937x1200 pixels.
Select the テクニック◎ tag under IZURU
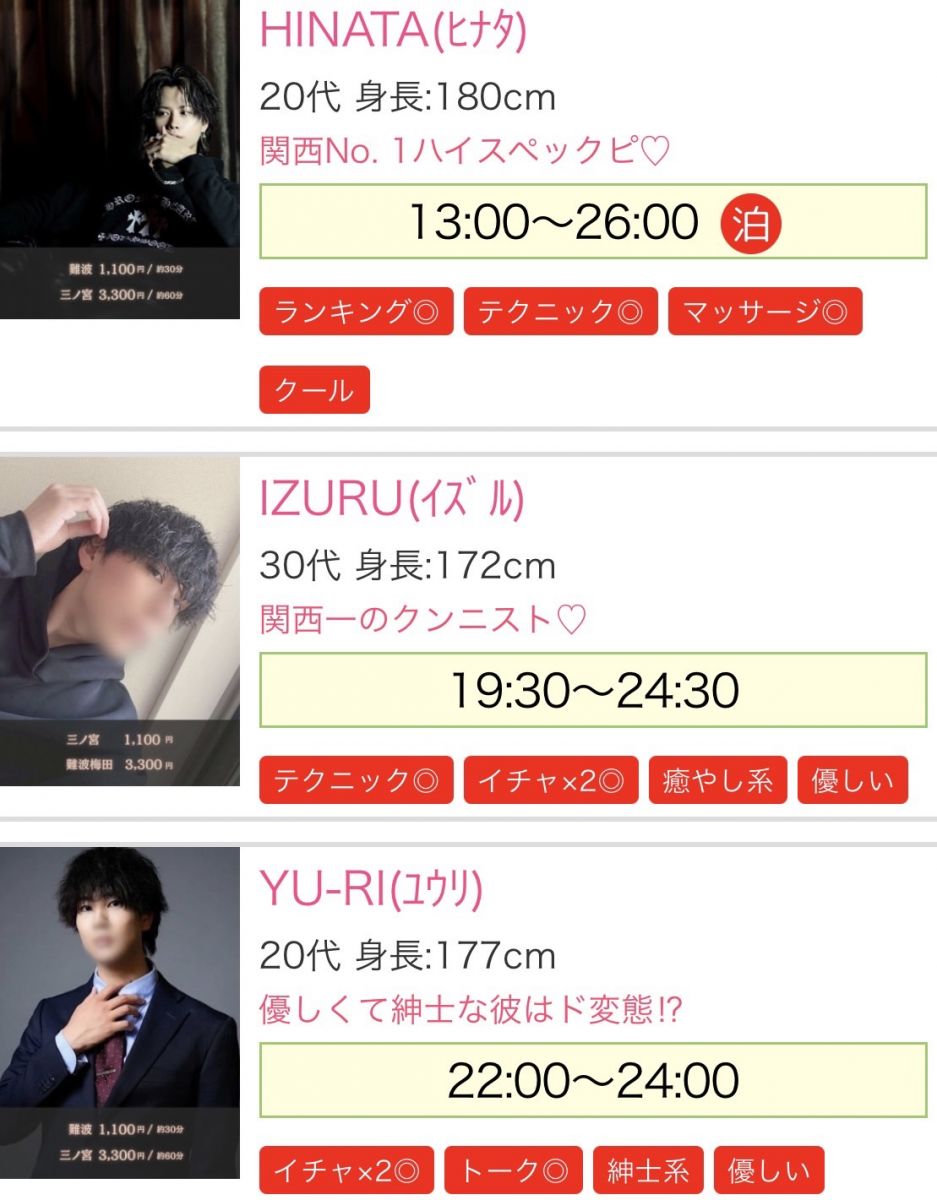coord(356,780)
